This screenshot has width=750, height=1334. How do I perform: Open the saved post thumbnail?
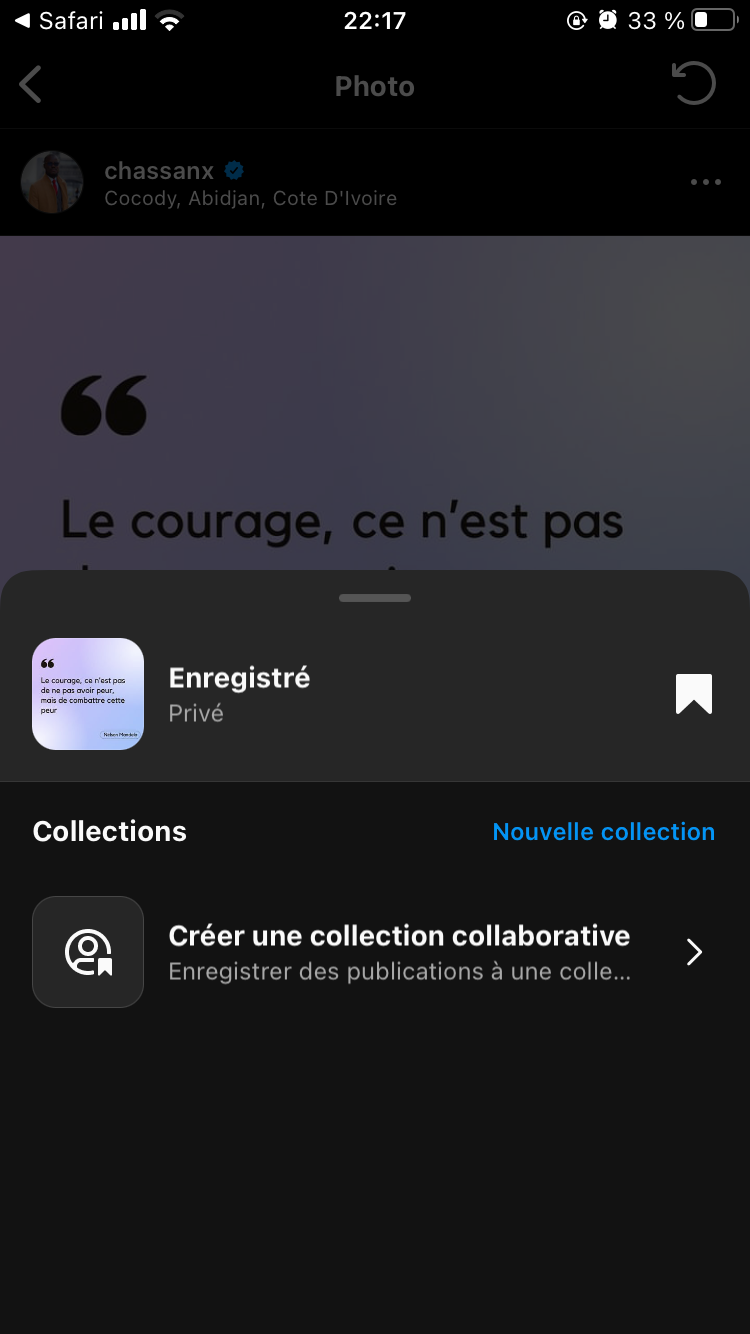click(88, 694)
